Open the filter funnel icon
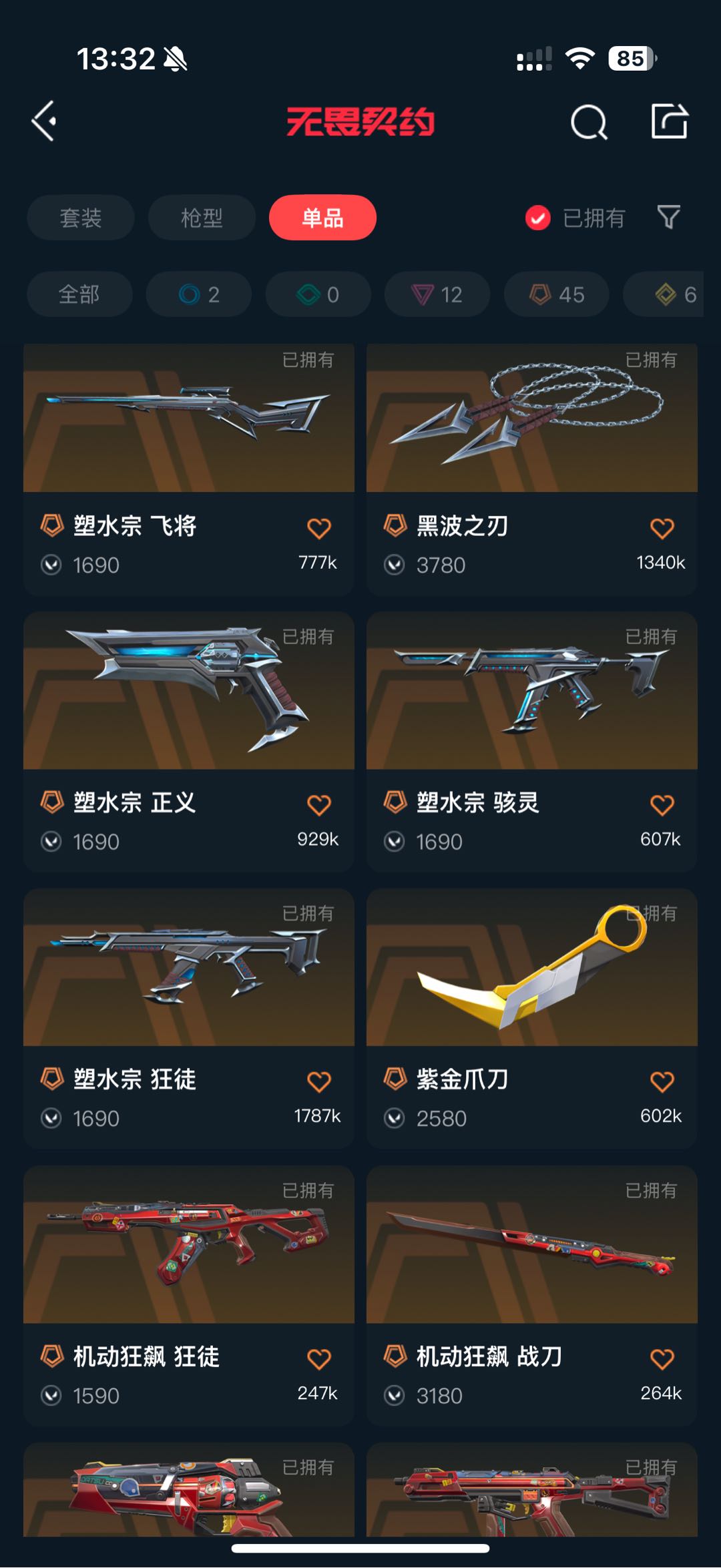Screen dimensions: 721x1568 pos(668,218)
